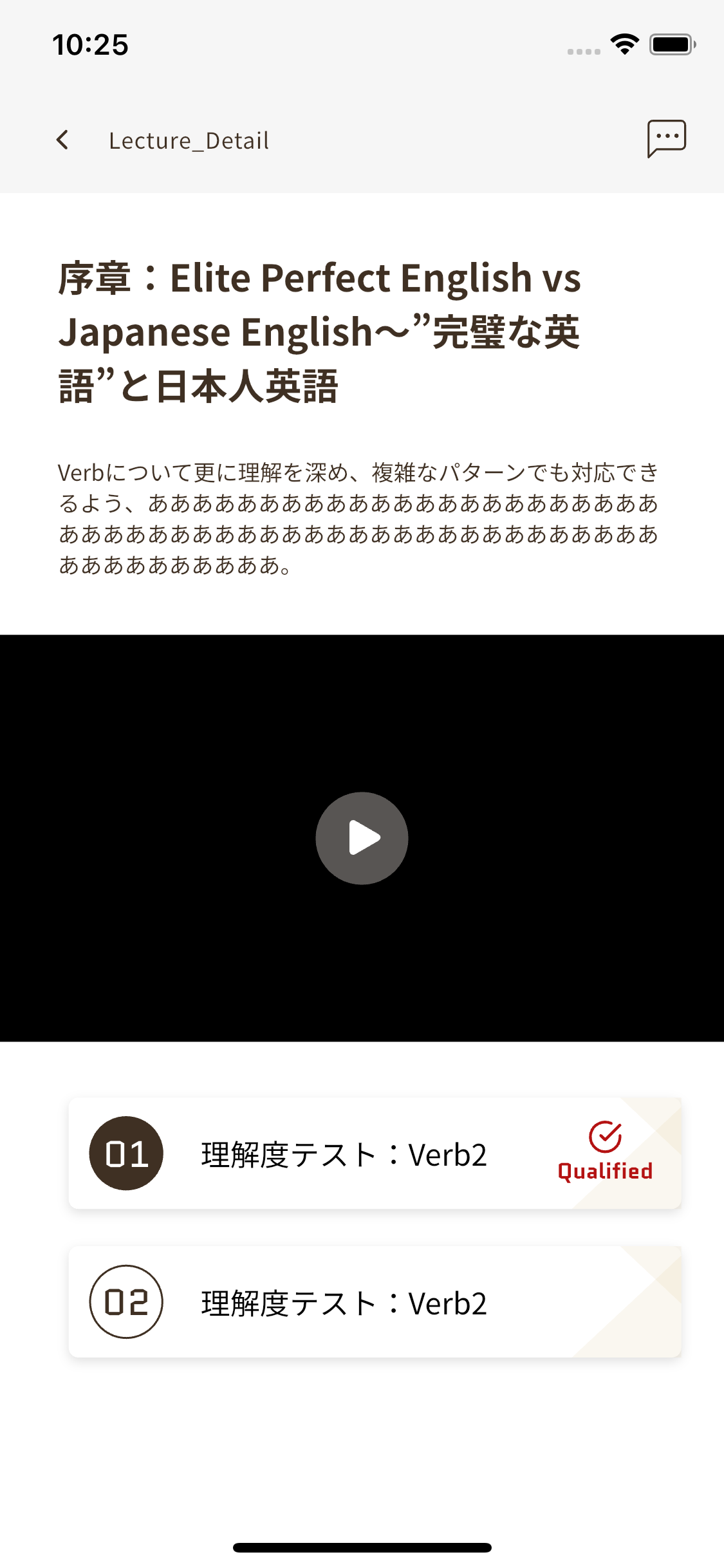
Task: Open test 02 理解度テスト：Verb2
Action: click(375, 1302)
